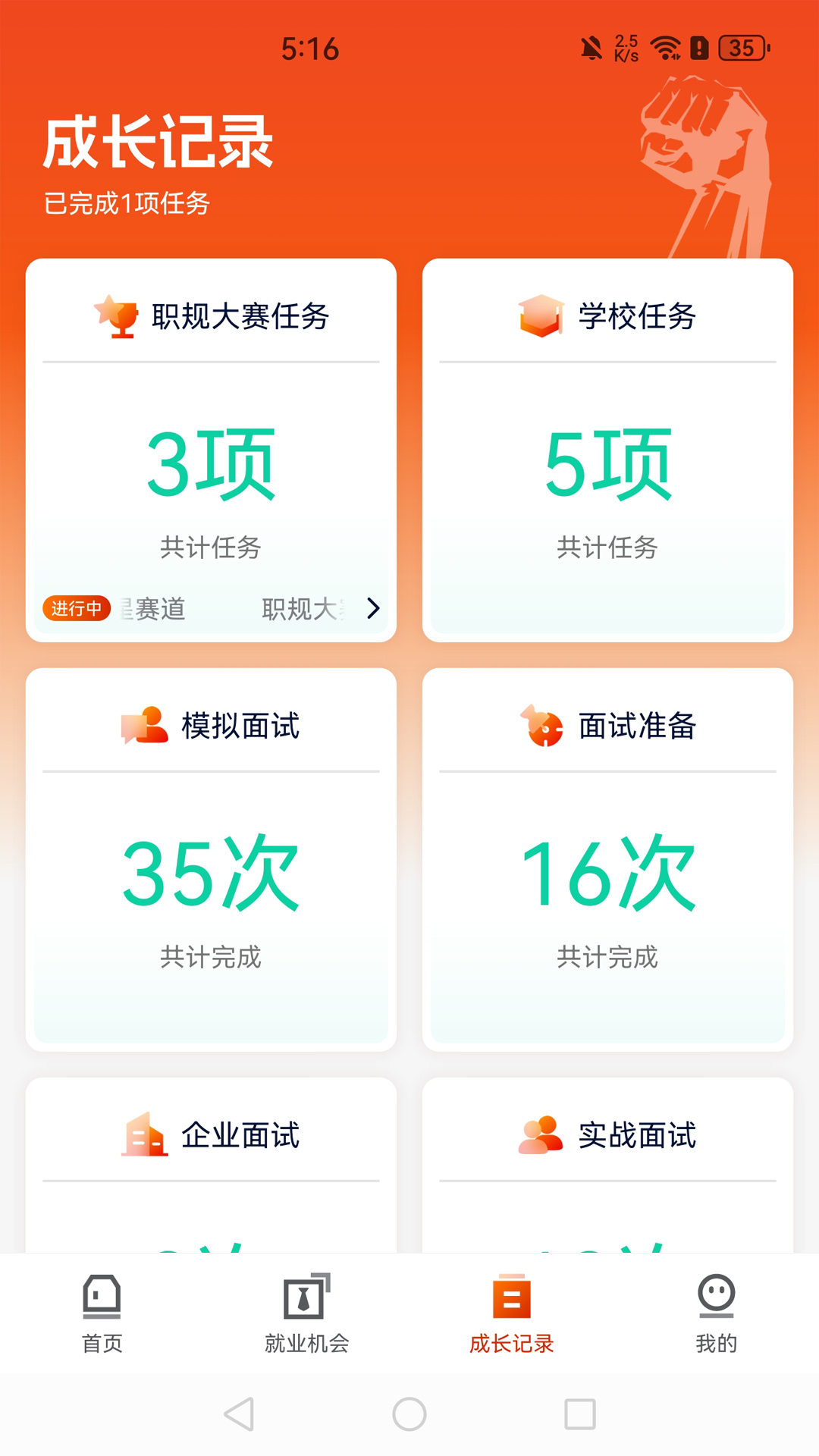Click the graduation cap icon on 学校任务 card
Screen dimensions: 819x1456
(x=540, y=315)
